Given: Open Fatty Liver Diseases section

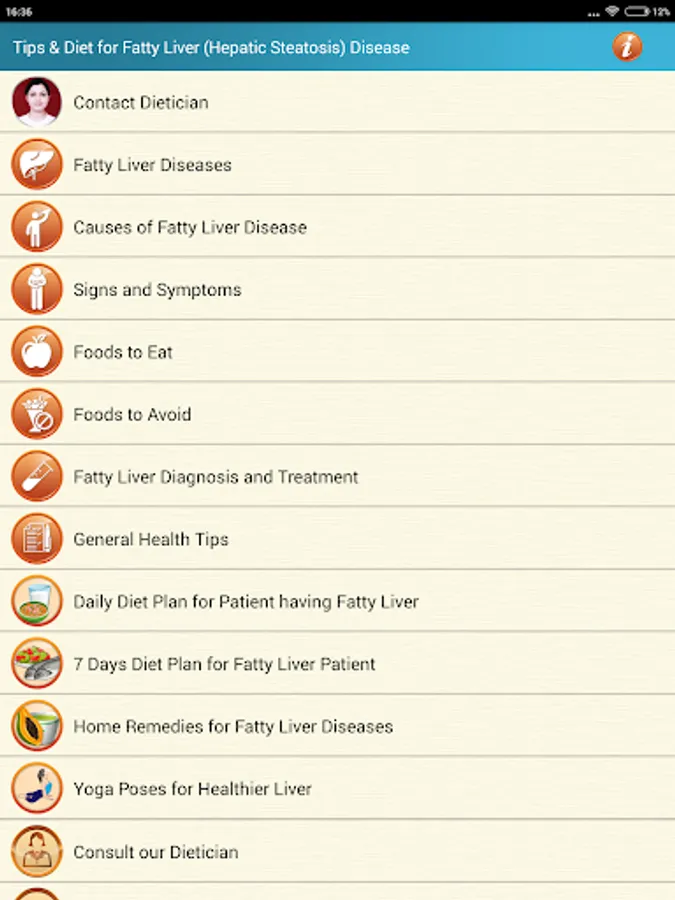Looking at the screenshot, I should pyautogui.click(x=152, y=165).
